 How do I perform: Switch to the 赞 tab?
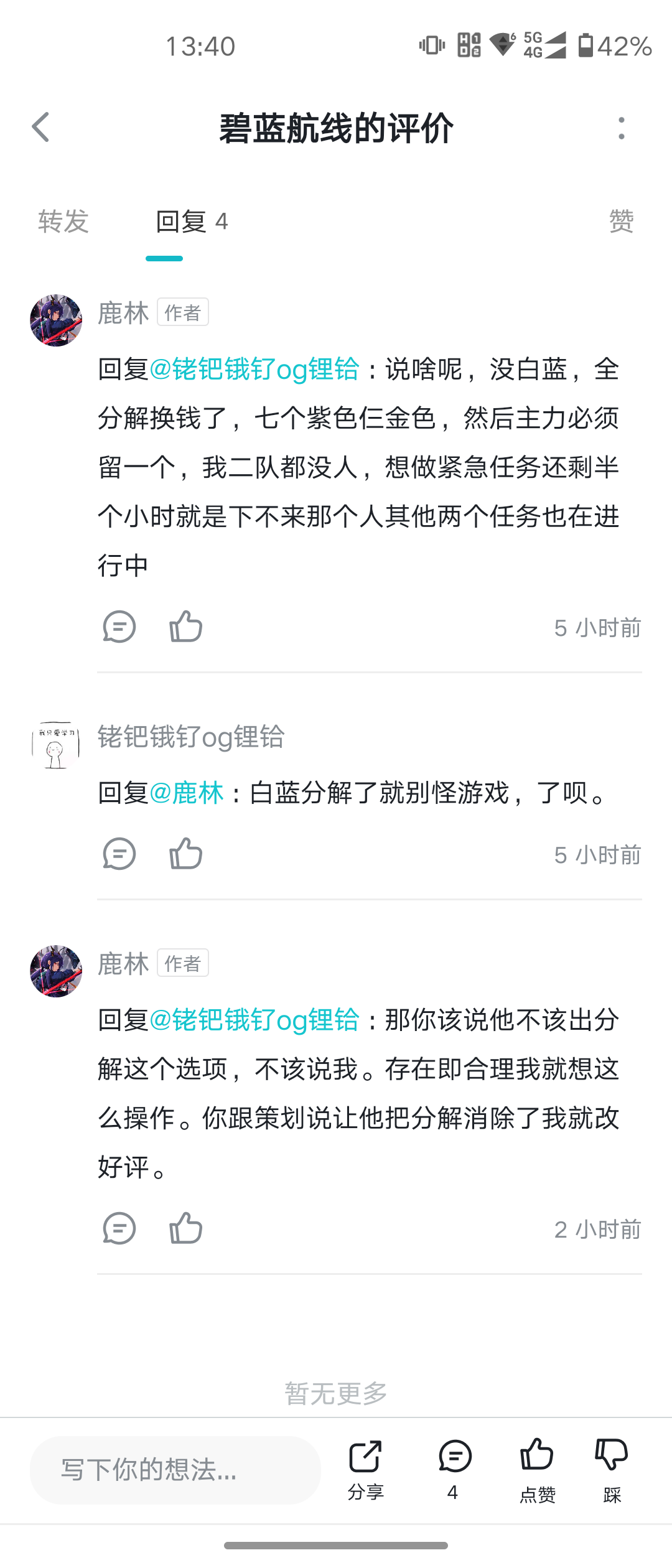[x=621, y=222]
